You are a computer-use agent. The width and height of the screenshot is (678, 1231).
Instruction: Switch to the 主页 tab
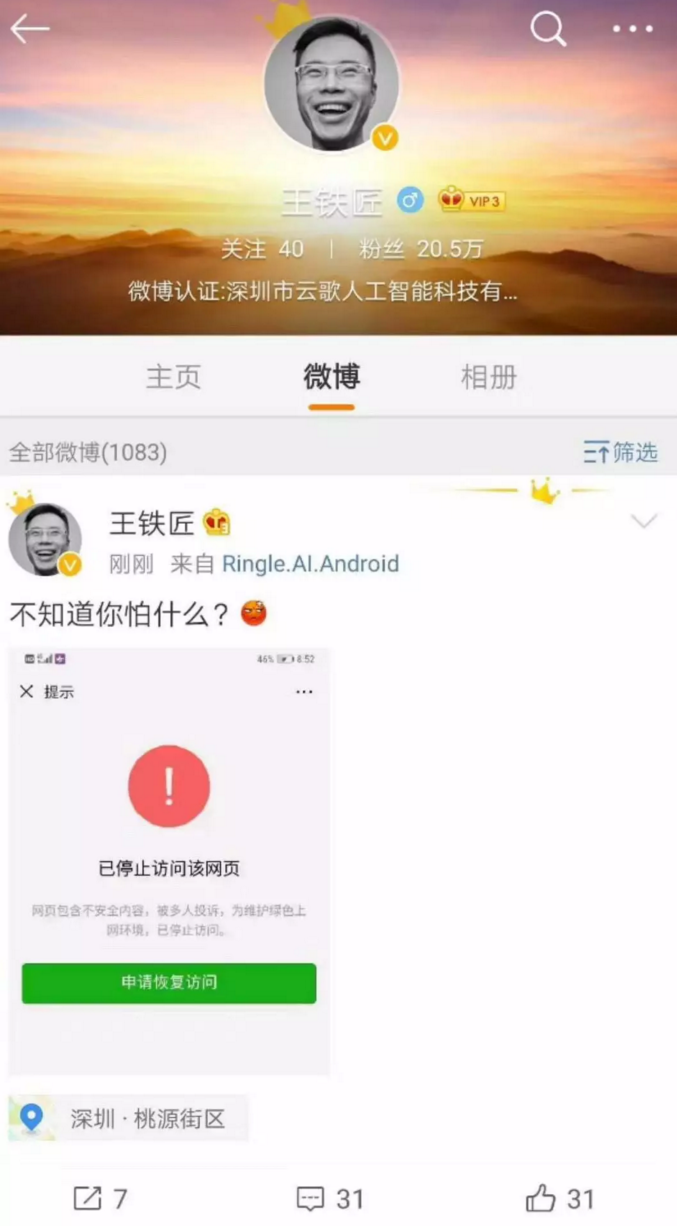(x=173, y=377)
